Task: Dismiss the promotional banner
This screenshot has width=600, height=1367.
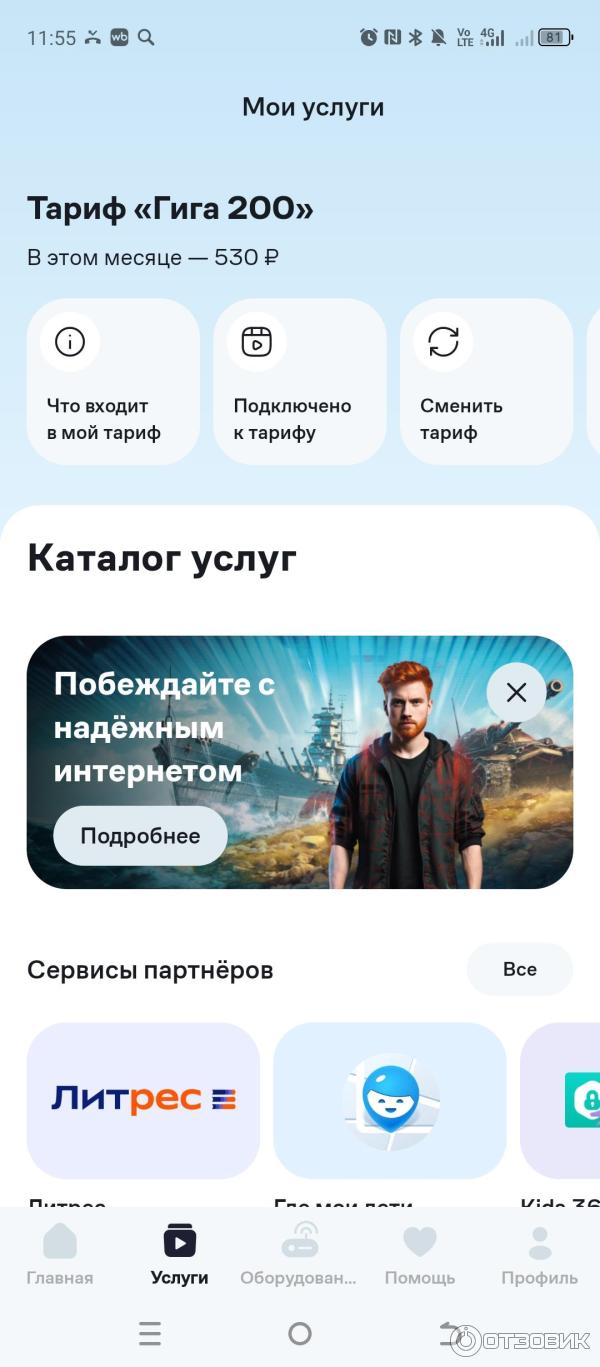Action: point(516,692)
